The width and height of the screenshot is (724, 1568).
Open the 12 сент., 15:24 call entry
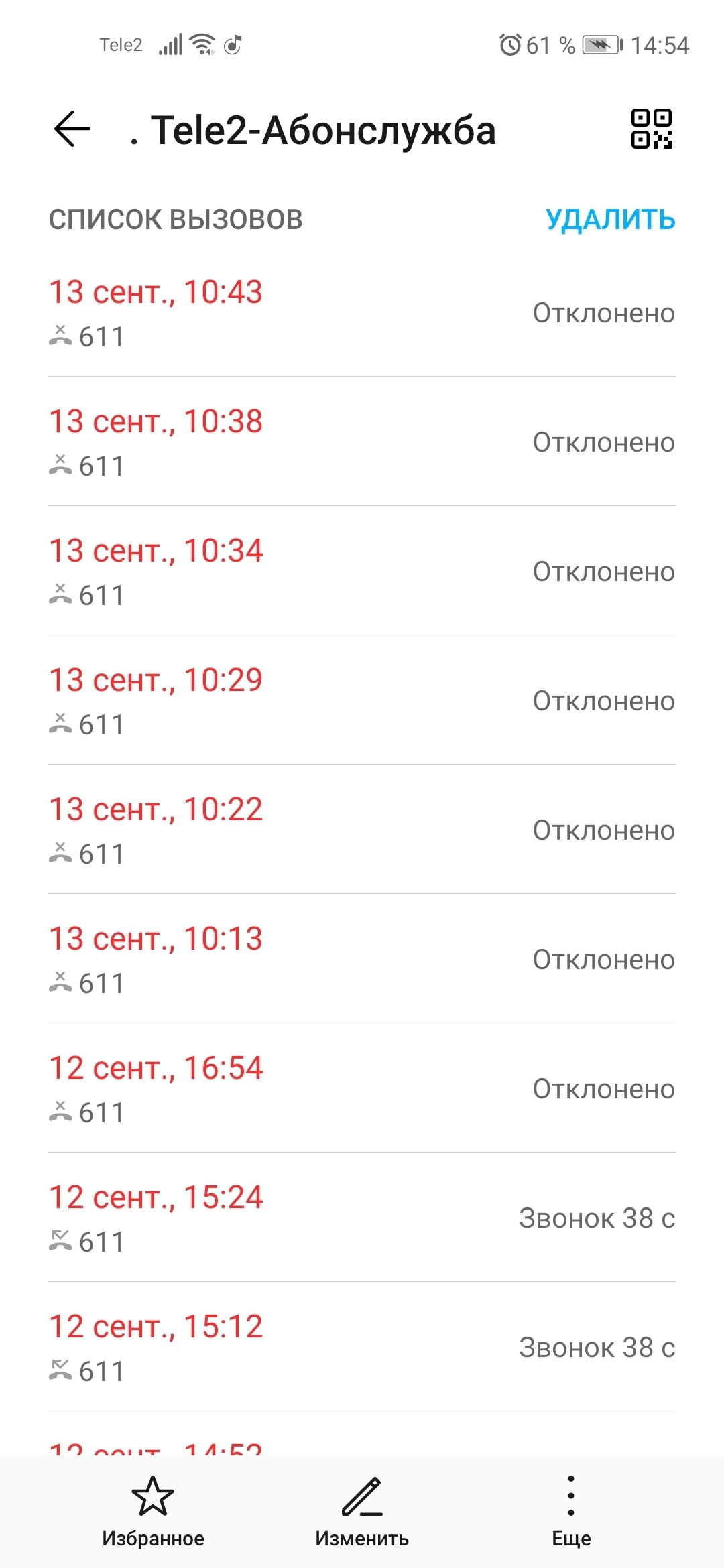pos(362,1218)
